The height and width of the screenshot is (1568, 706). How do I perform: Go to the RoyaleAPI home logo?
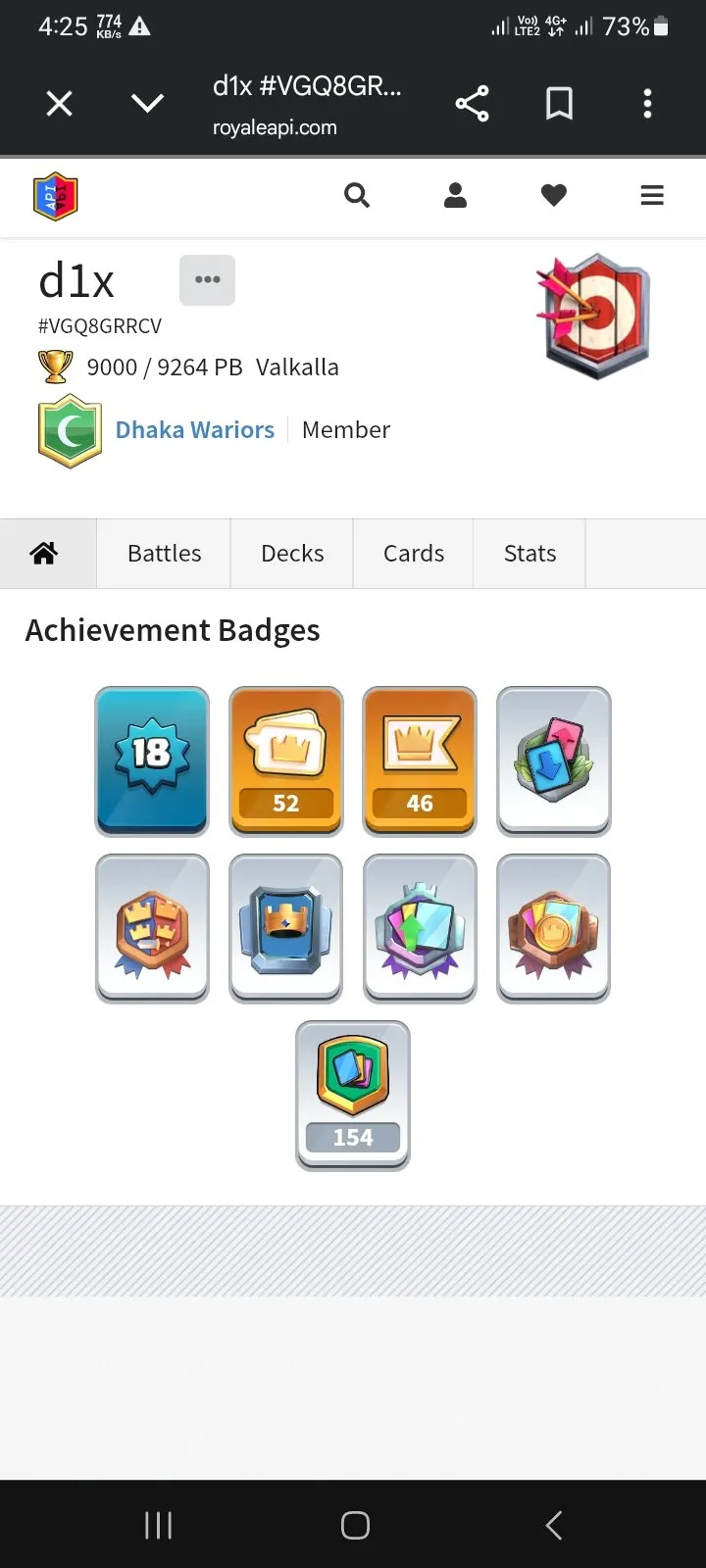55,196
